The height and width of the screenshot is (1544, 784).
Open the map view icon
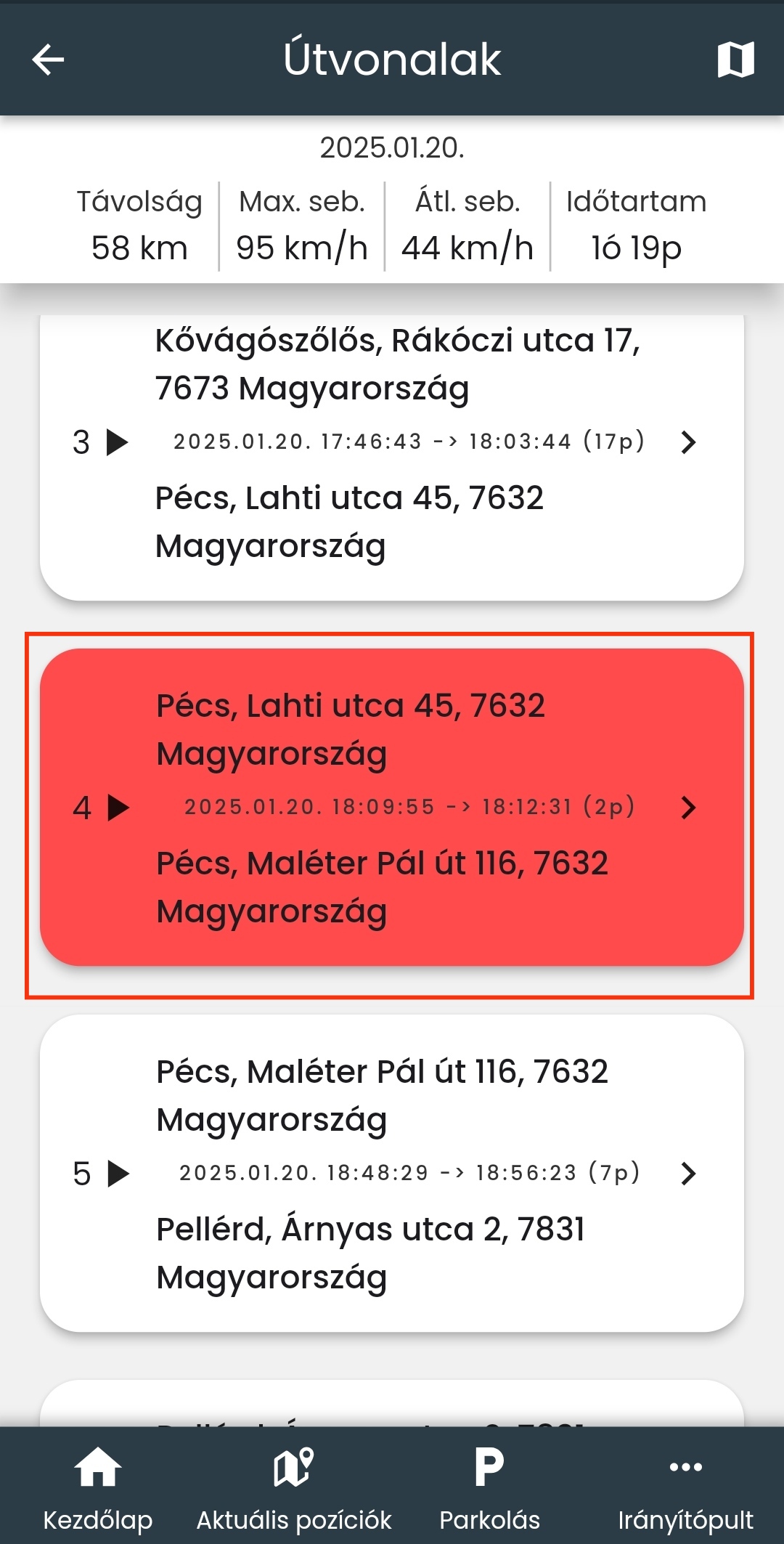tap(735, 60)
